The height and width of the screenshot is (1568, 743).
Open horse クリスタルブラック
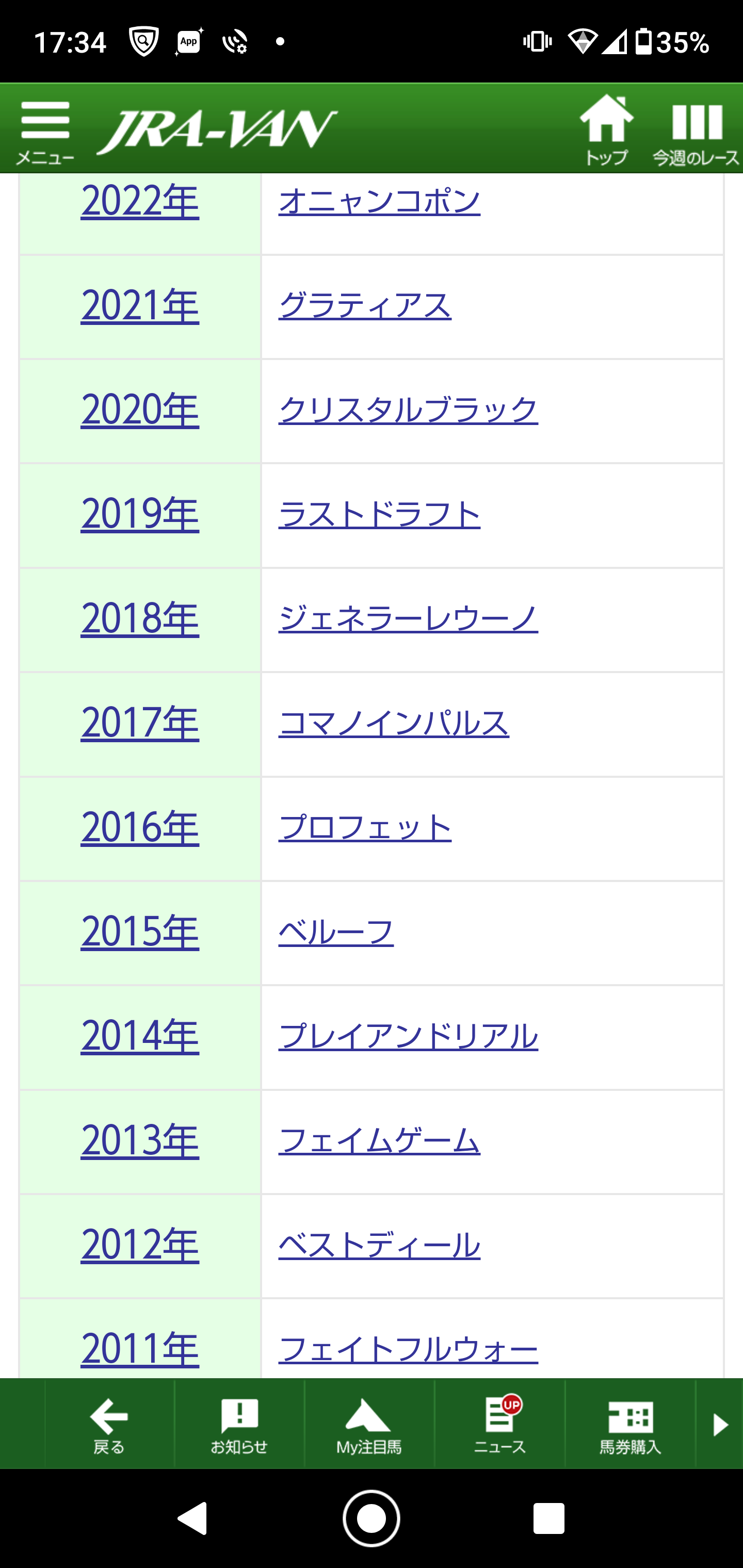(408, 410)
